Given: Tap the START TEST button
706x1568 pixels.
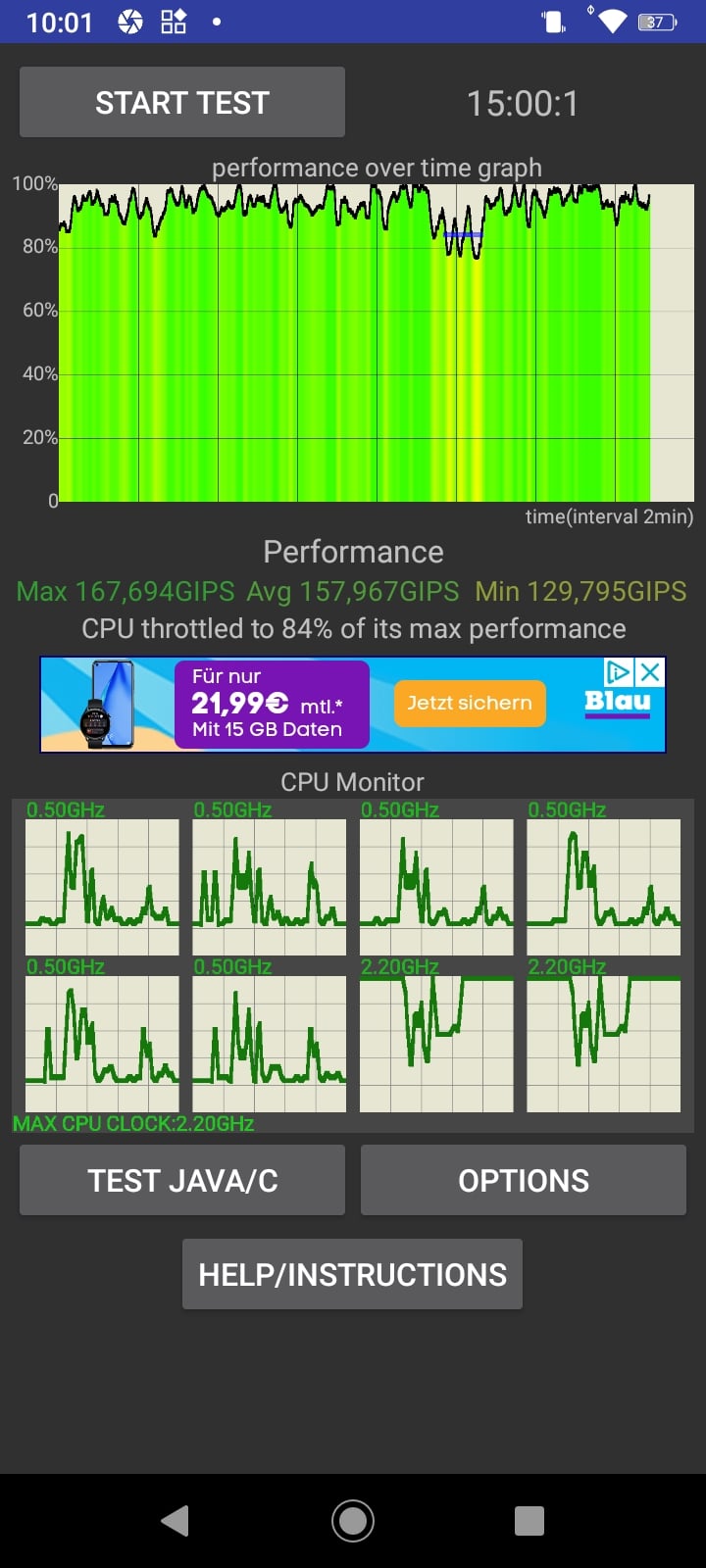Looking at the screenshot, I should pos(182,102).
